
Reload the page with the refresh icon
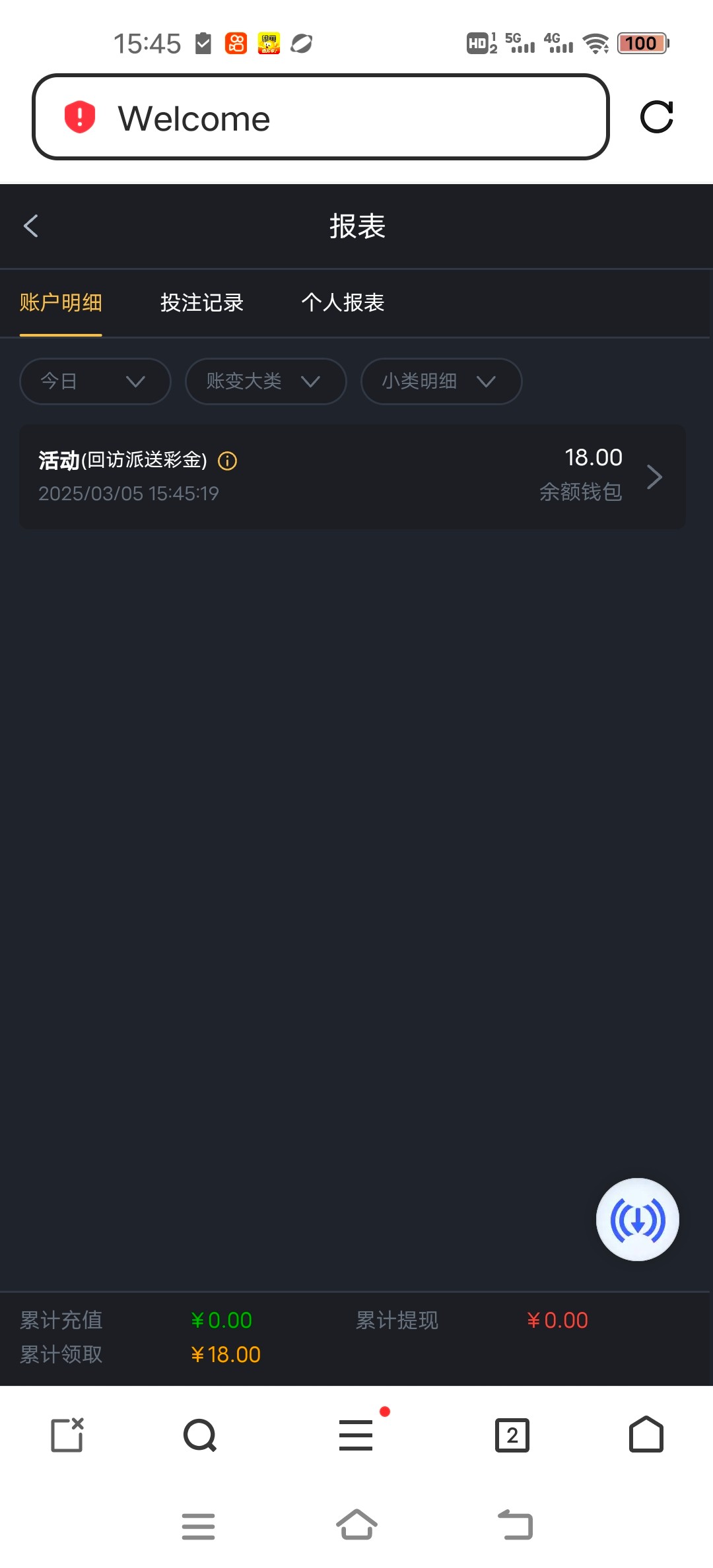pos(656,117)
